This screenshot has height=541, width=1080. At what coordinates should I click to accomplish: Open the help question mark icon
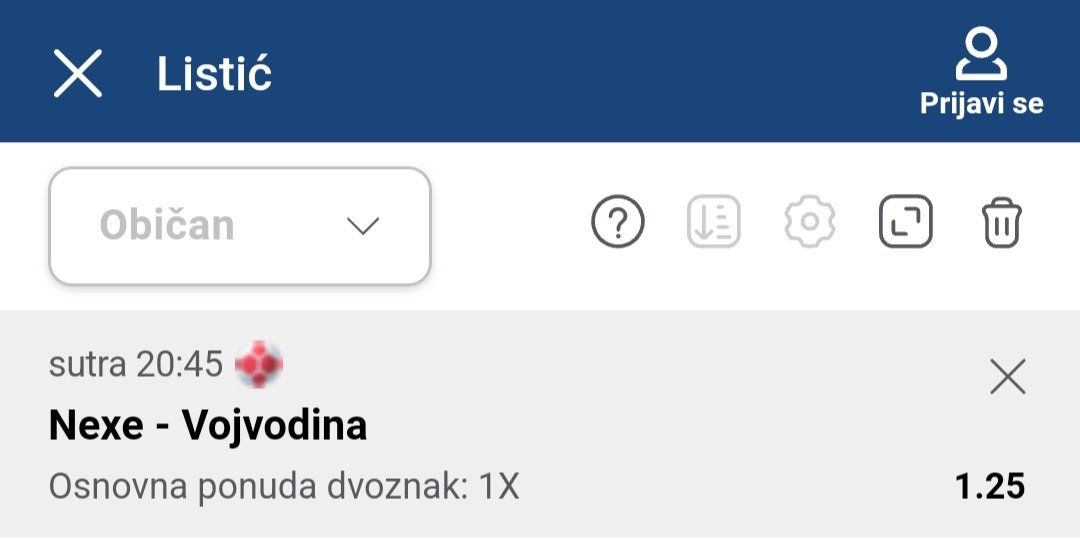pos(618,222)
